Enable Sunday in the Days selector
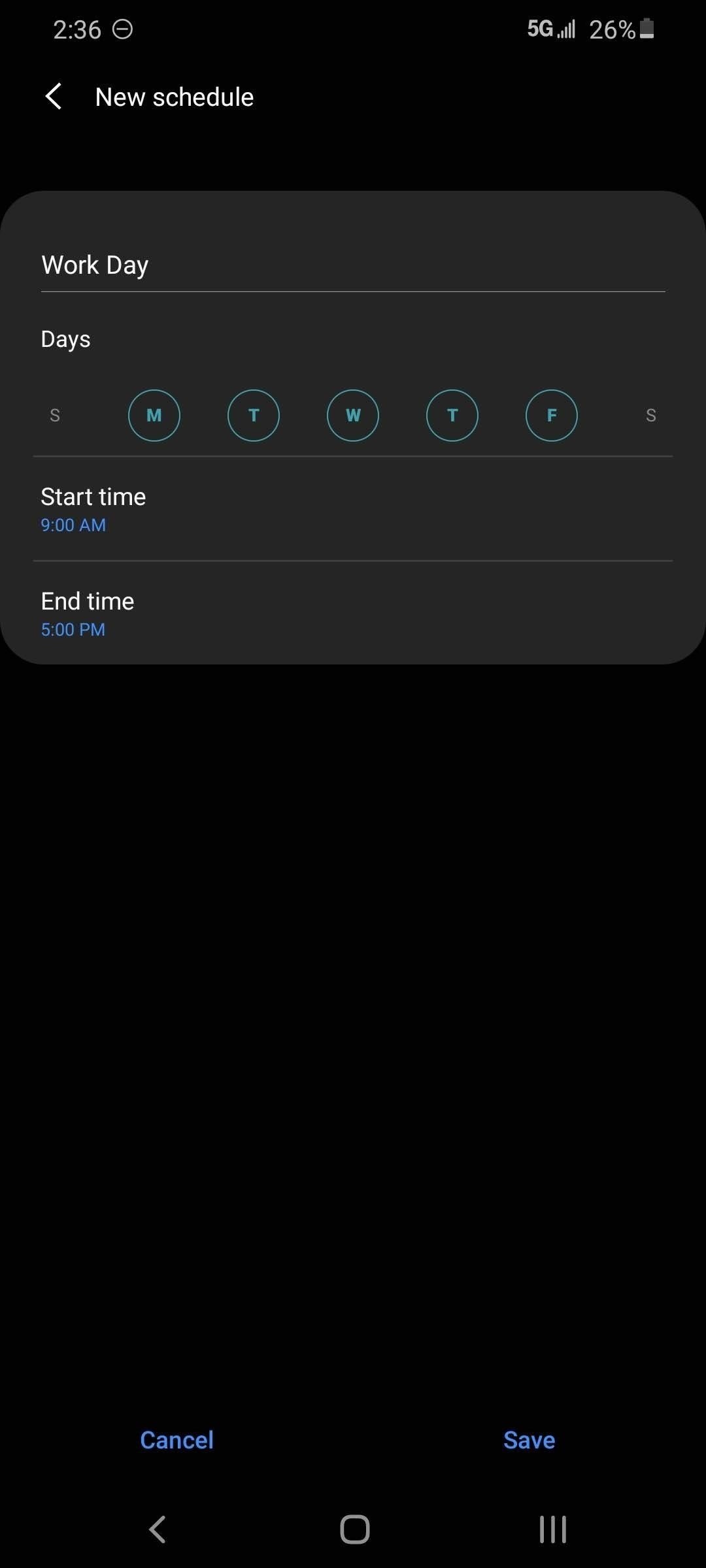Image resolution: width=706 pixels, height=1568 pixels. click(x=56, y=415)
